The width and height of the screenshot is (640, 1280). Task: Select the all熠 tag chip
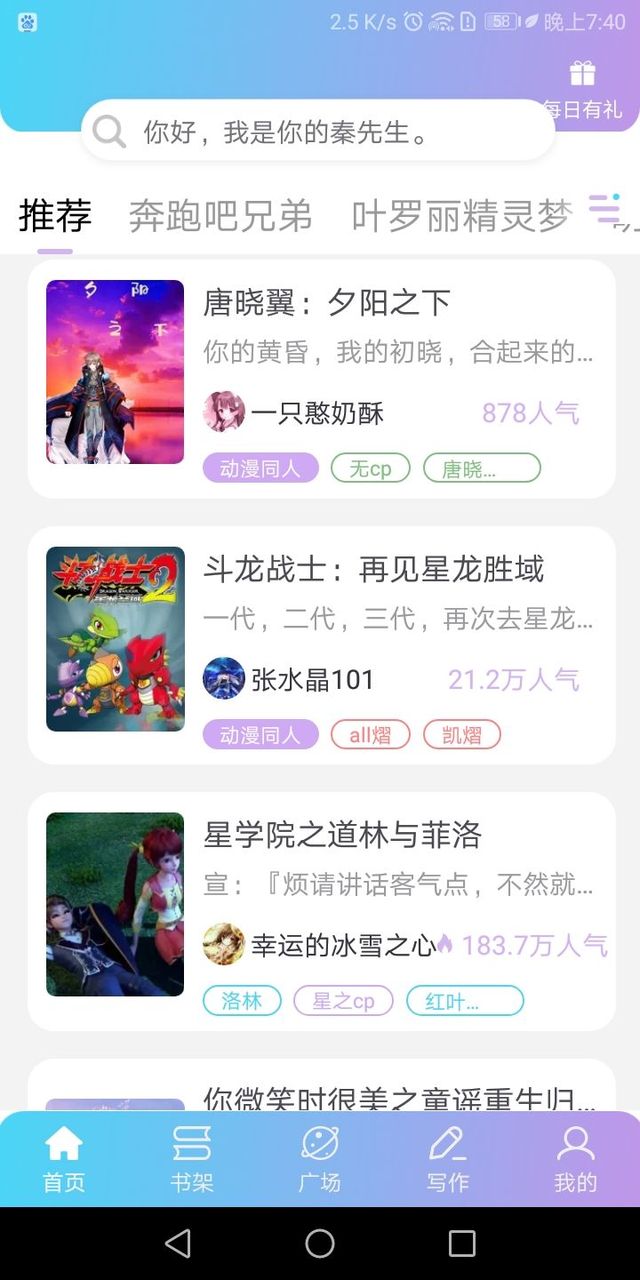point(371,735)
